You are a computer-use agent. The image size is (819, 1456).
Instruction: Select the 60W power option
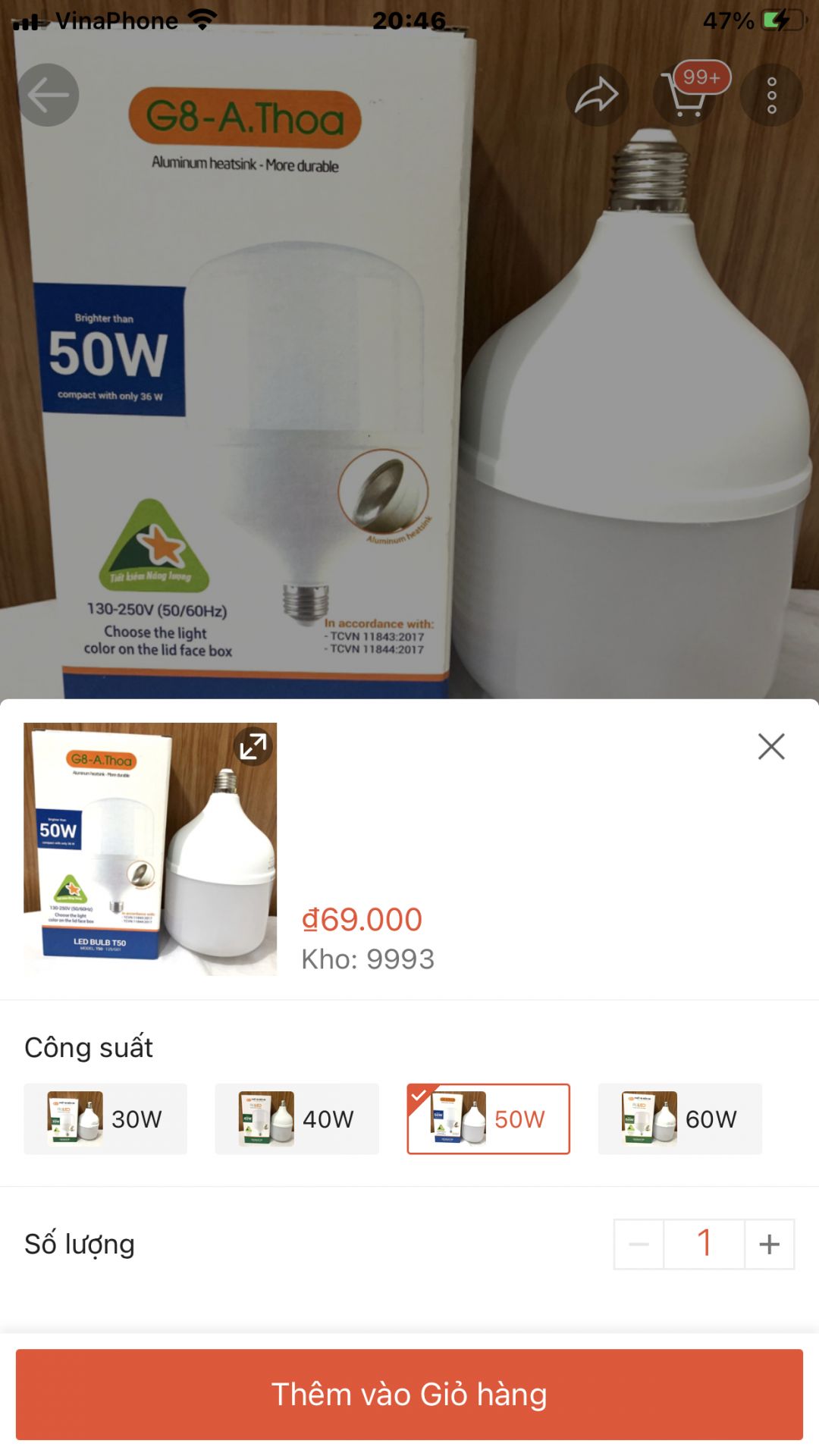(679, 1119)
